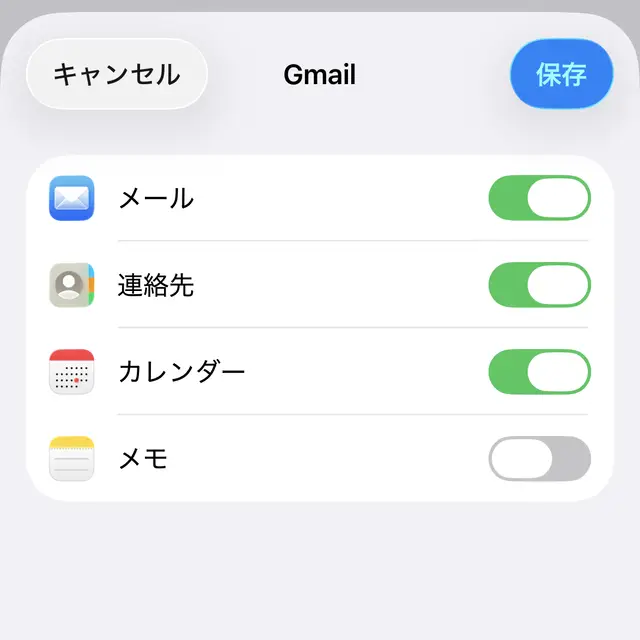The height and width of the screenshot is (640, 640).
Task: Enable the メモ switch
Action: click(539, 459)
